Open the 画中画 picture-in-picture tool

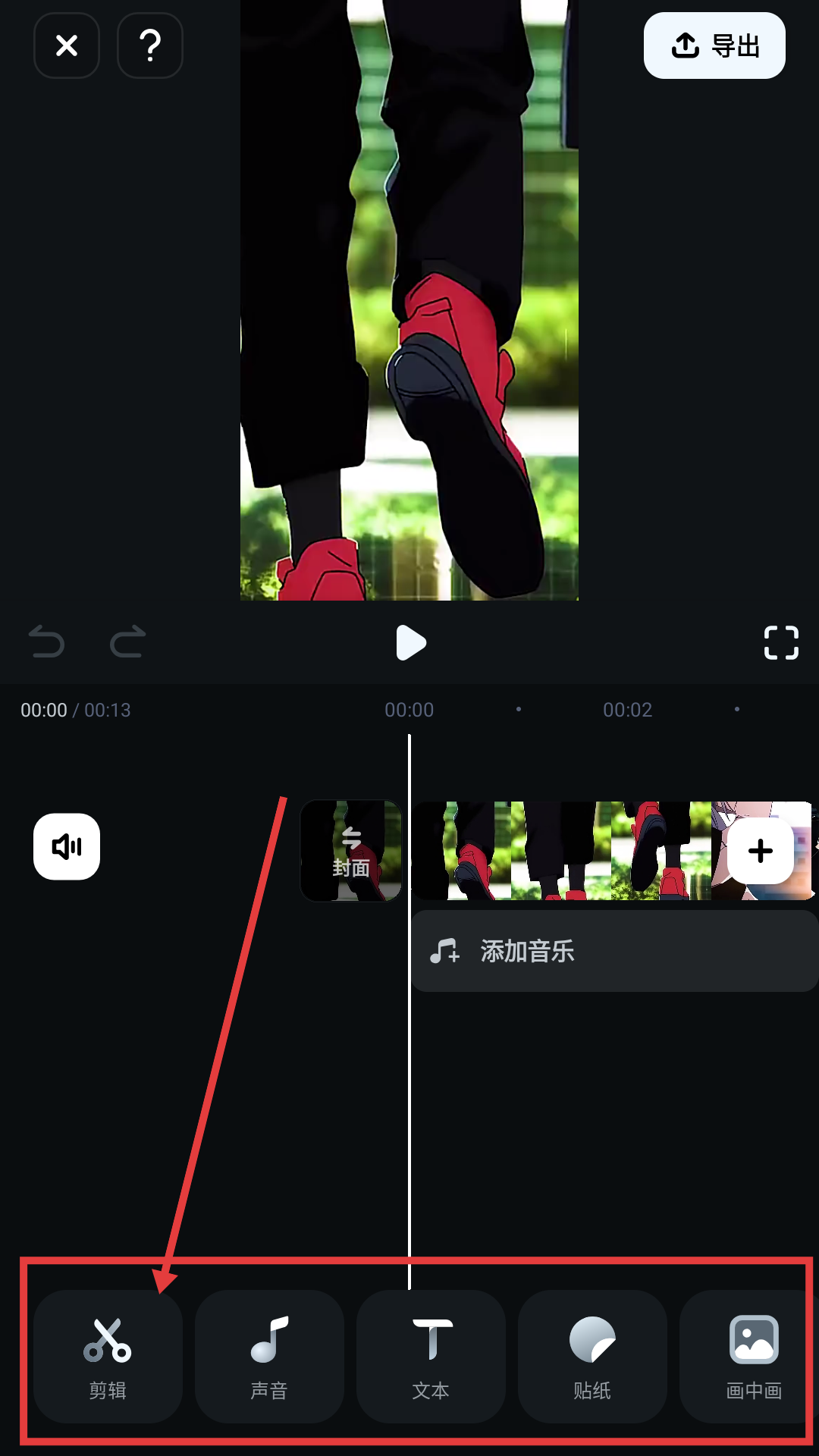tap(753, 1356)
